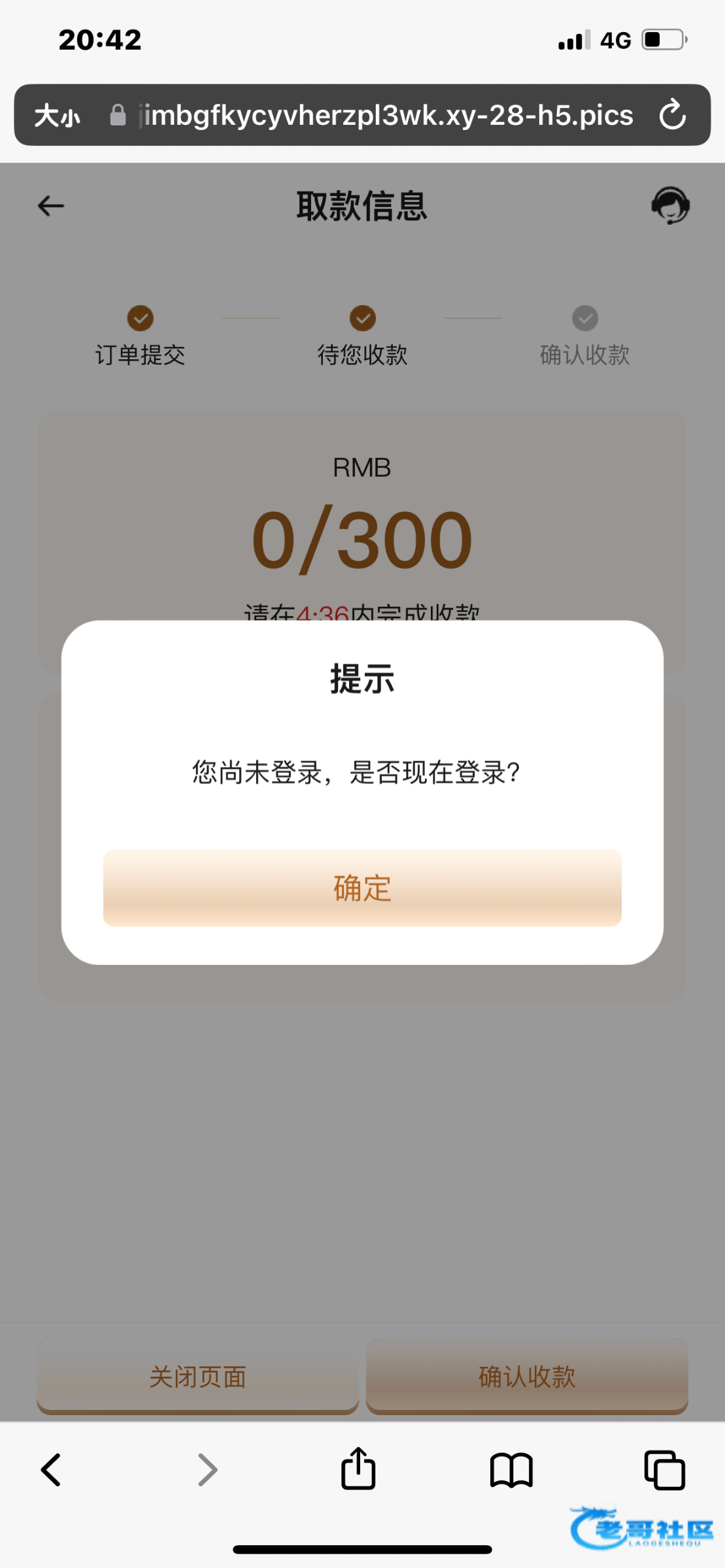
Task: Reload the page in Safari
Action: tap(672, 116)
